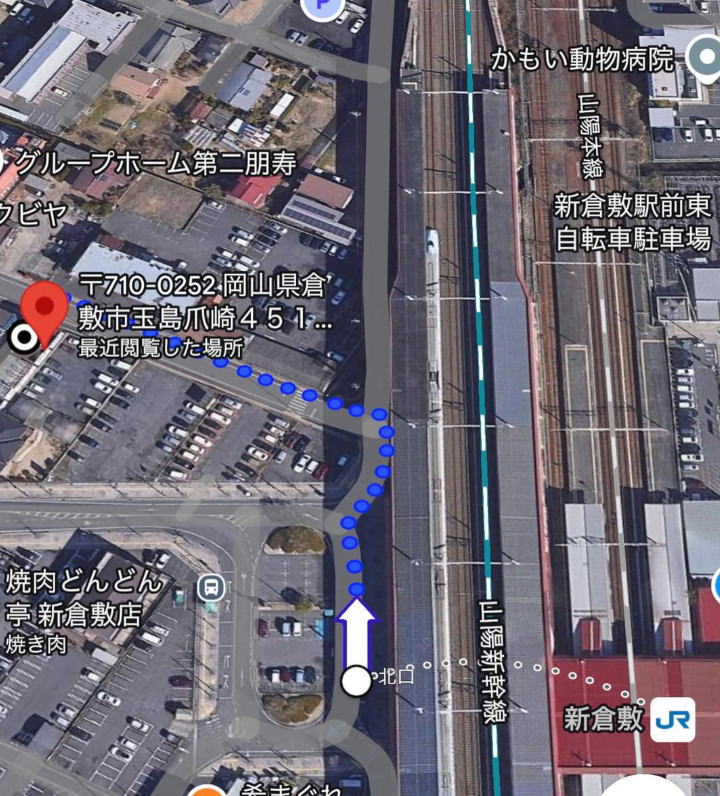720x796 pixels.
Task: Tap the bus stop icon by the roundabout
Action: [x=210, y=588]
